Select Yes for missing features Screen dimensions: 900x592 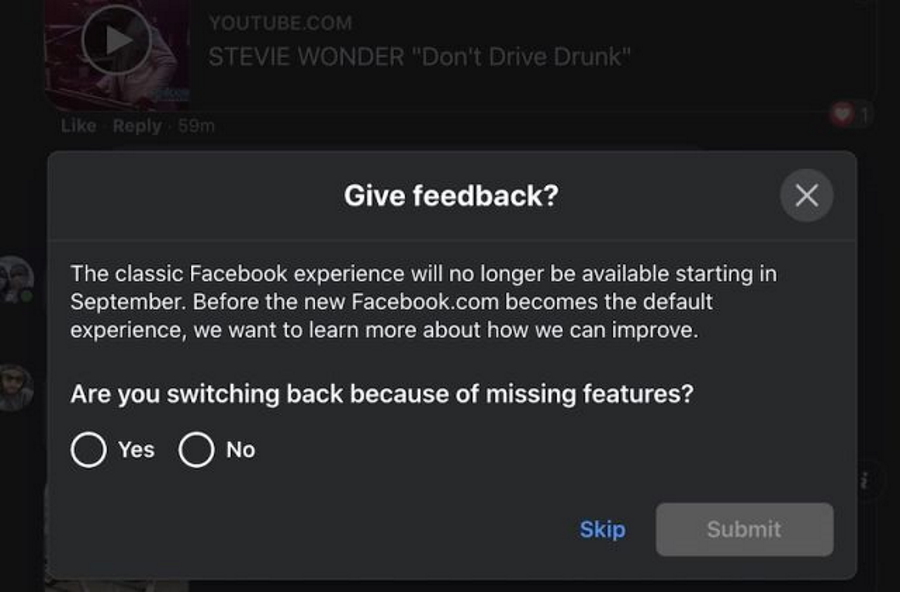pos(89,450)
